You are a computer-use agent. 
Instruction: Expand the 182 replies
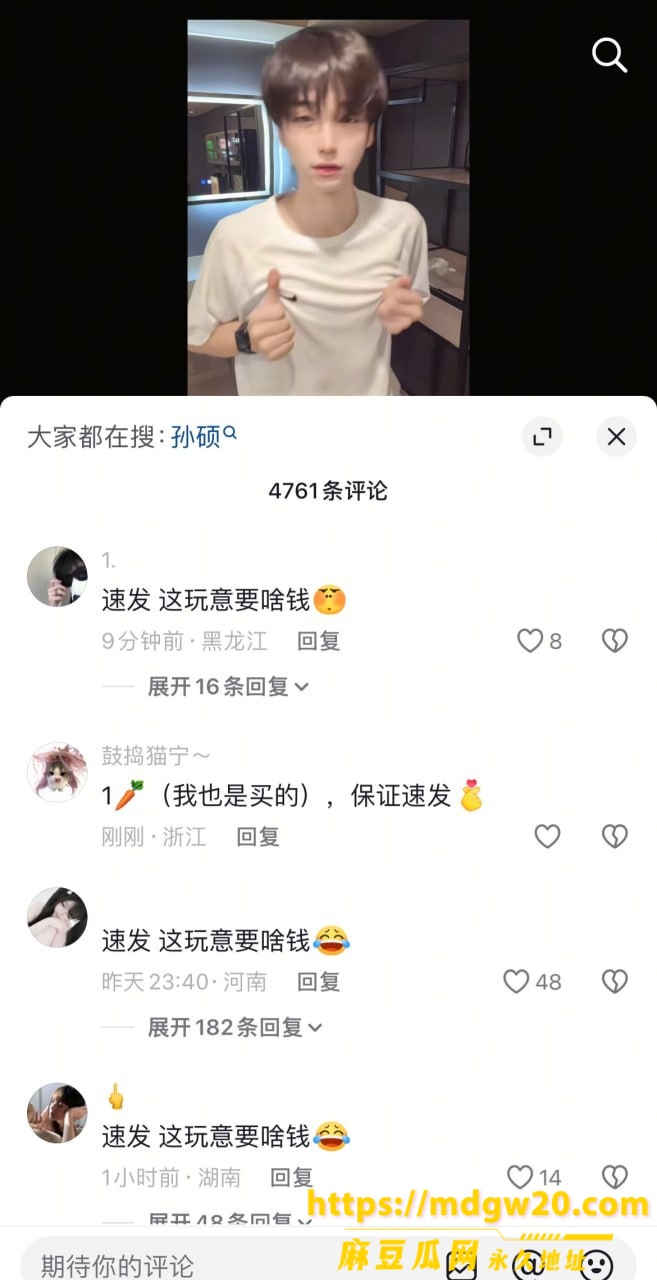(x=235, y=1027)
